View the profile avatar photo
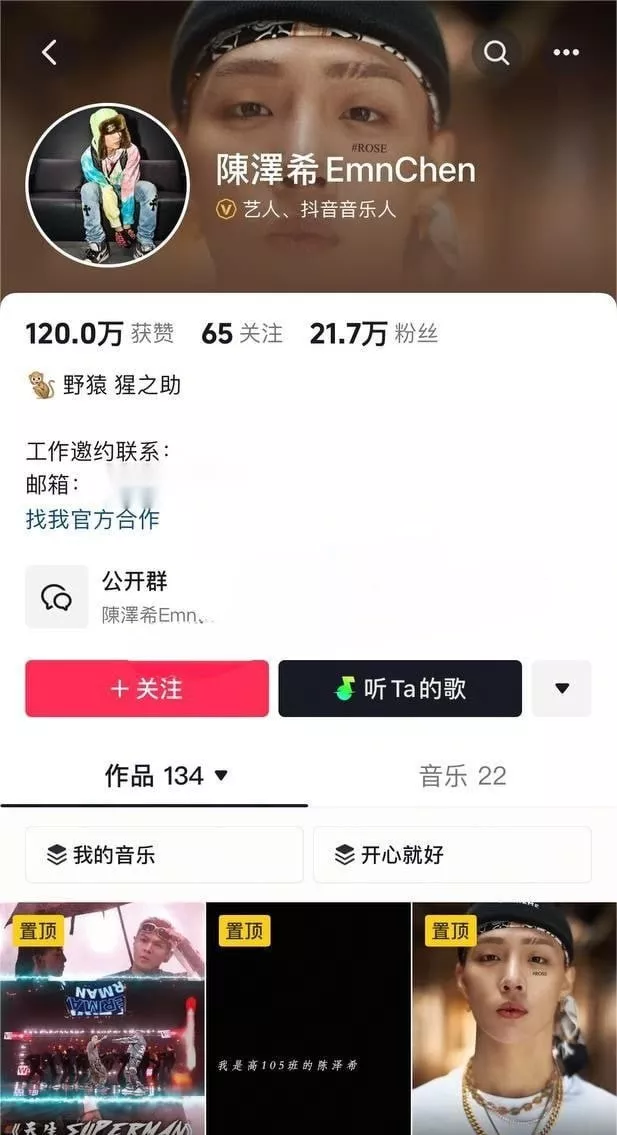Viewport: 617px width, 1135px height. pyautogui.click(x=107, y=185)
